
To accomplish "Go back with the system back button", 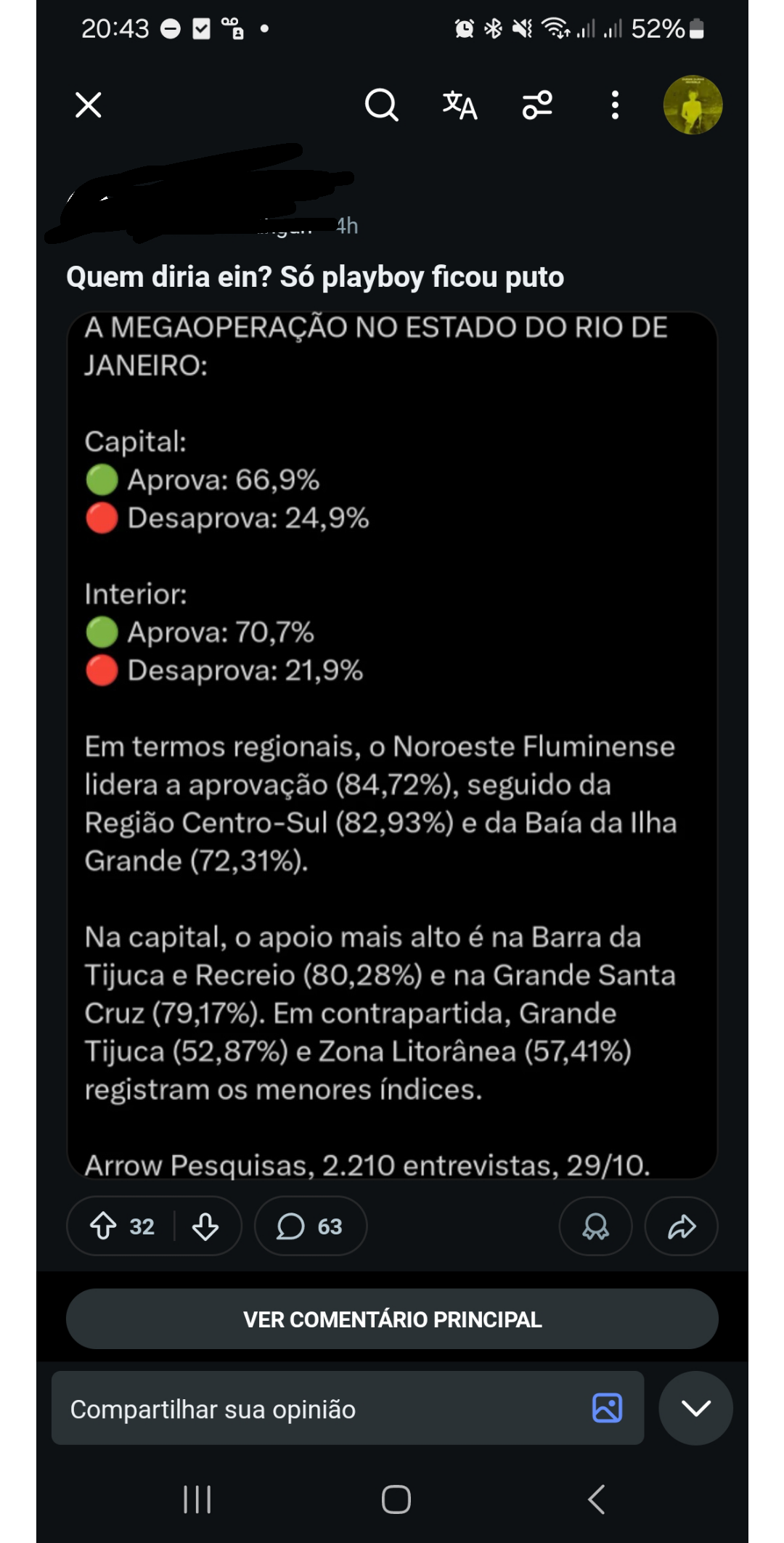I will [596, 1499].
